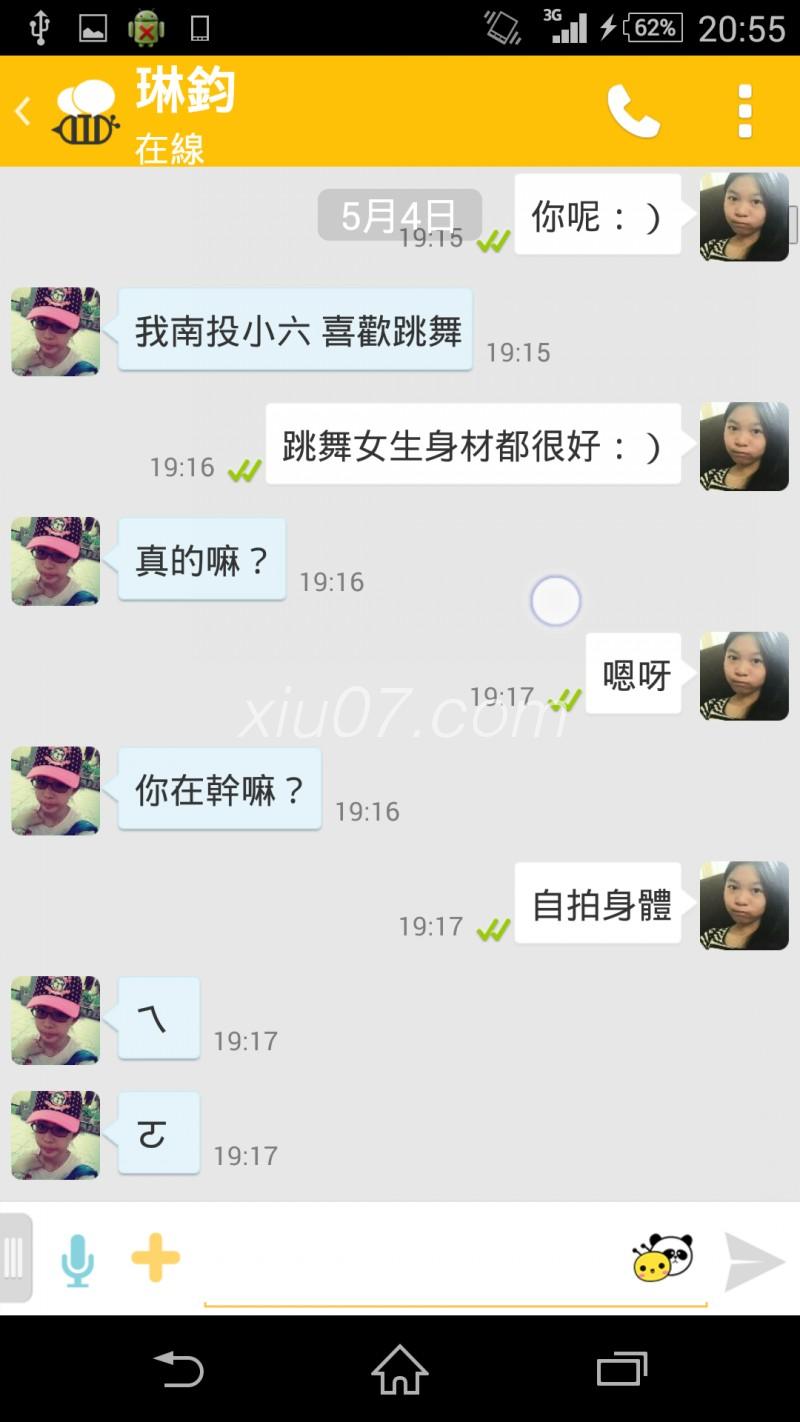Go to the home screen
Image resolution: width=800 pixels, height=1422 pixels.
[x=400, y=1369]
